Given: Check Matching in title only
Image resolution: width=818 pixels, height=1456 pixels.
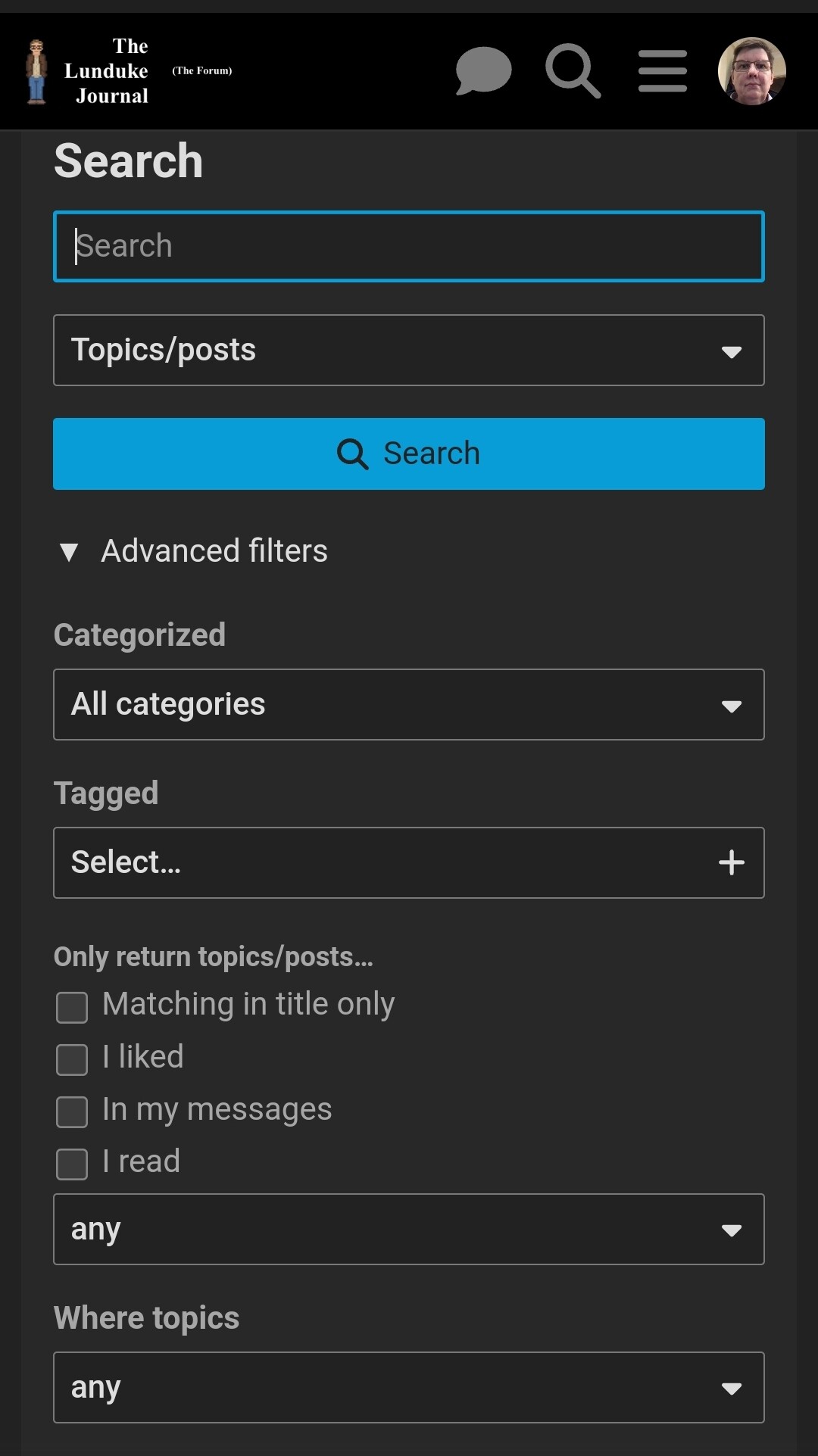Looking at the screenshot, I should [x=72, y=1008].
